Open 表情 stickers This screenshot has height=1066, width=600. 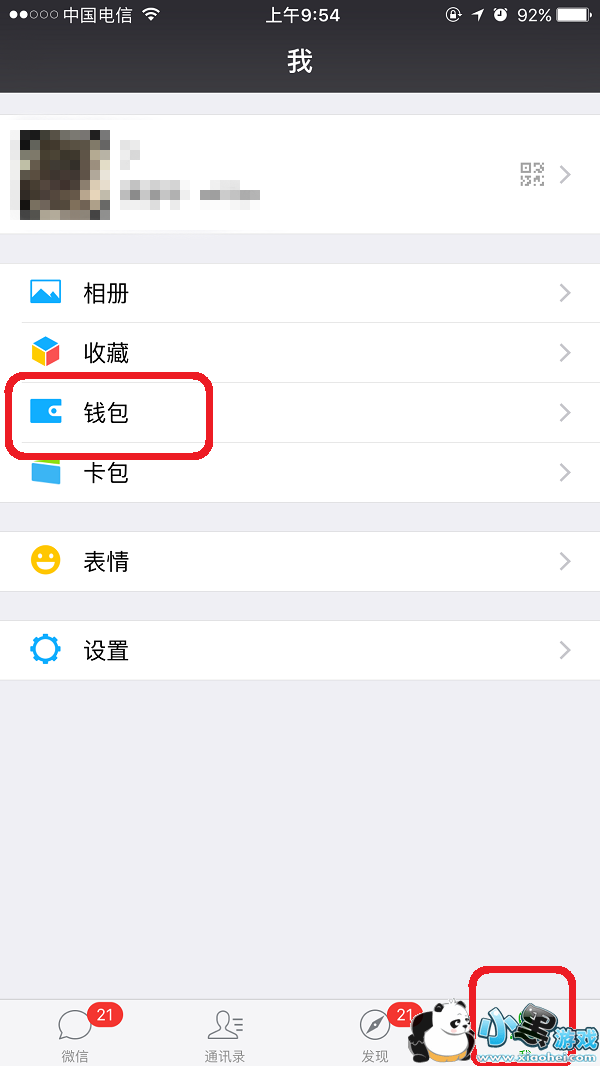(x=300, y=561)
